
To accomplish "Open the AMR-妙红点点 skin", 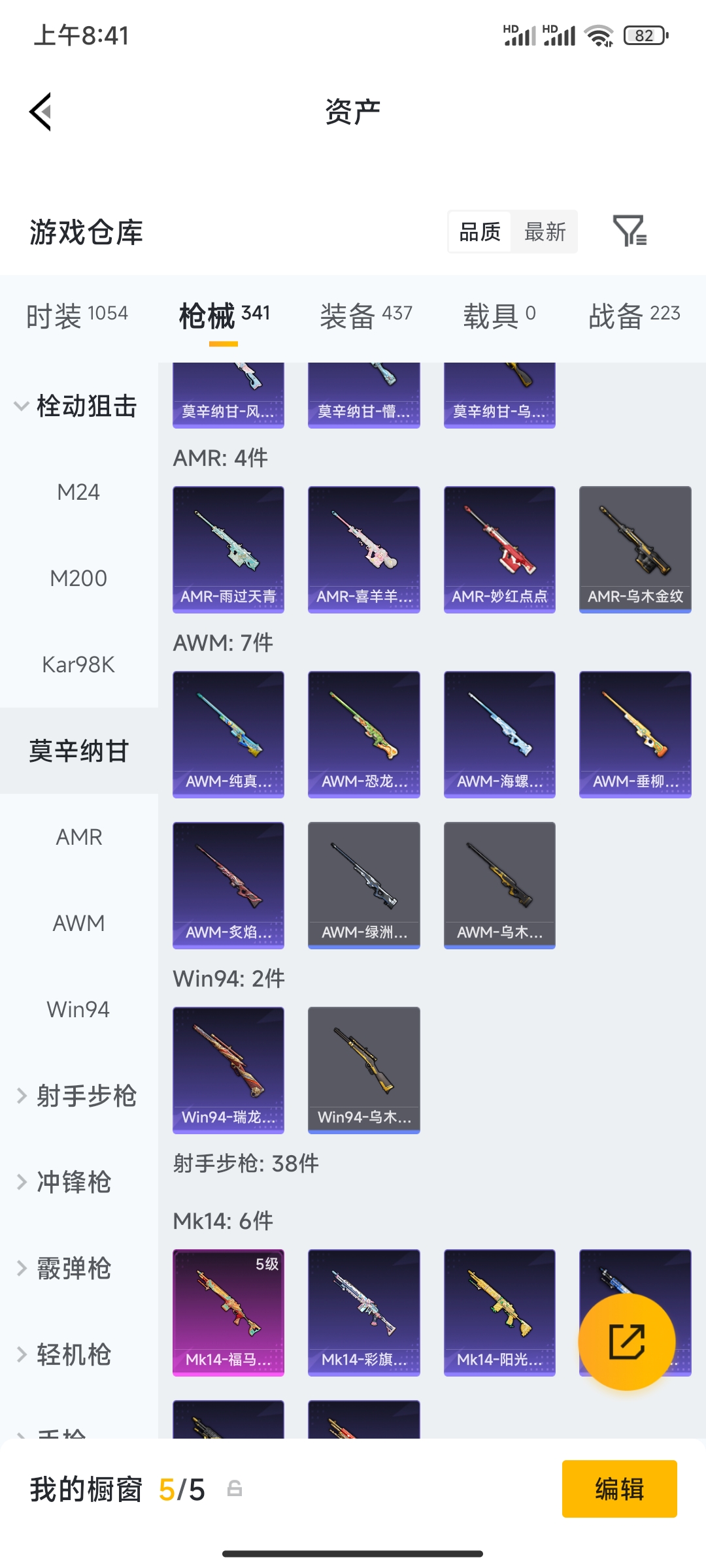I will tap(499, 549).
